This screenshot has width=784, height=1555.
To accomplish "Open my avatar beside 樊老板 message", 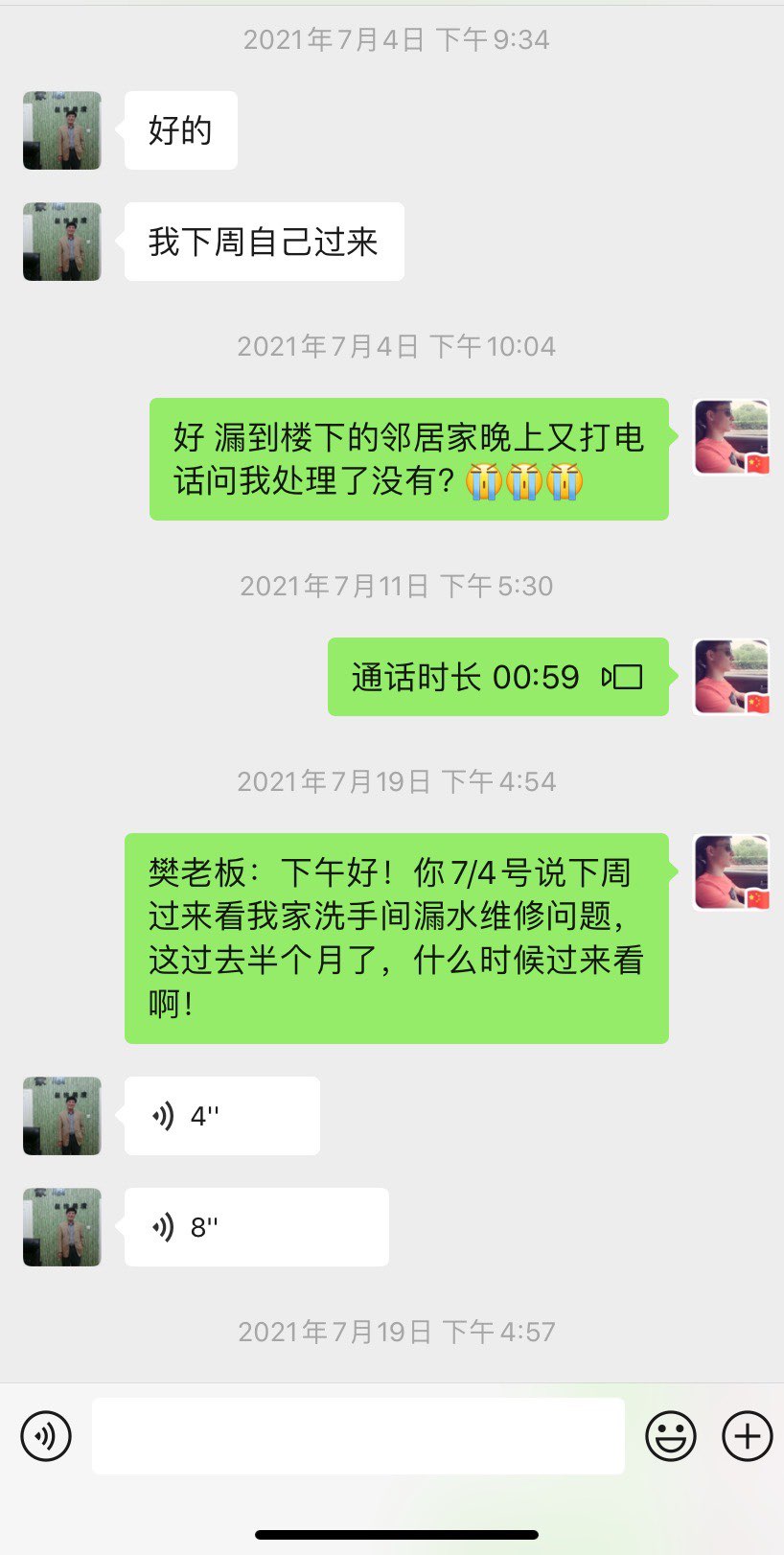I will tap(731, 872).
